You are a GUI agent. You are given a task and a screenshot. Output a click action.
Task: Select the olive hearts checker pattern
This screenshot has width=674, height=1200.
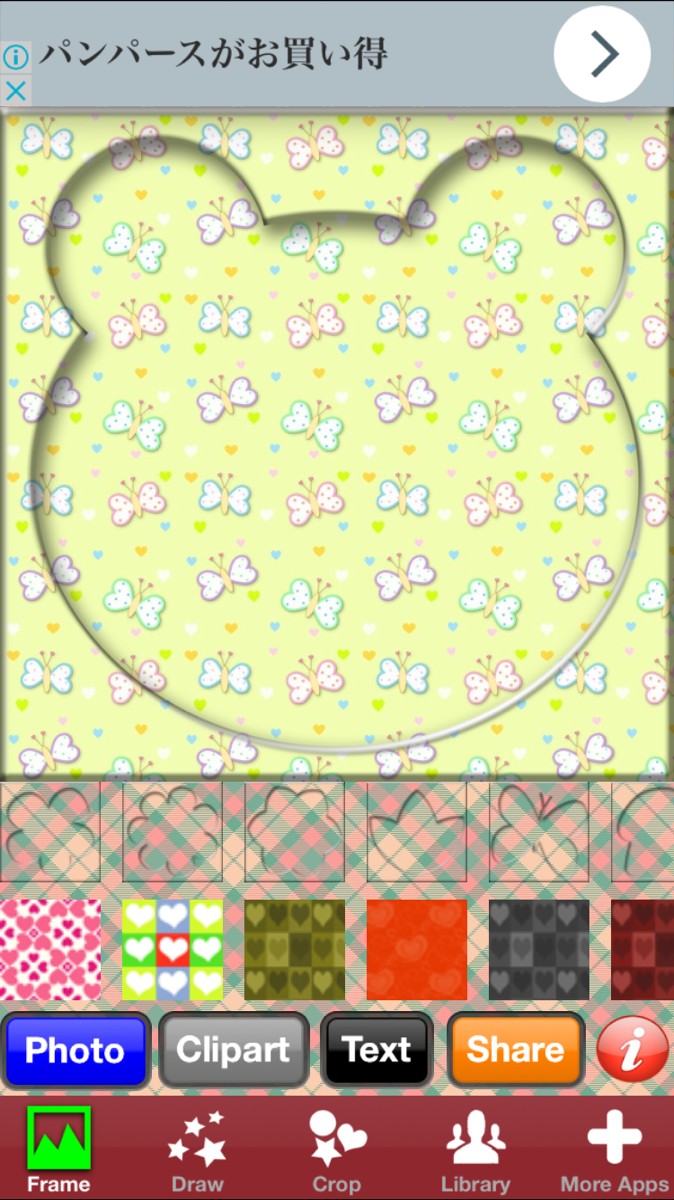tap(294, 950)
